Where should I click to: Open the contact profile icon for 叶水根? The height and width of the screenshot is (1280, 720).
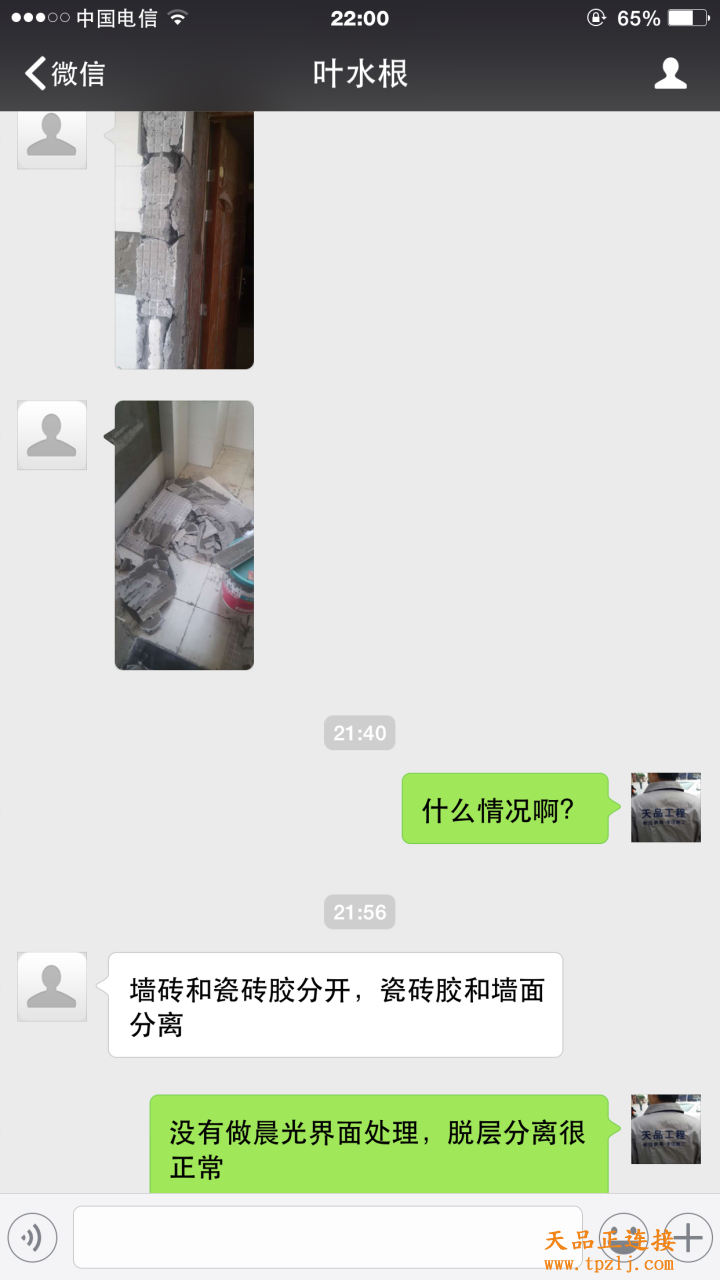point(670,74)
